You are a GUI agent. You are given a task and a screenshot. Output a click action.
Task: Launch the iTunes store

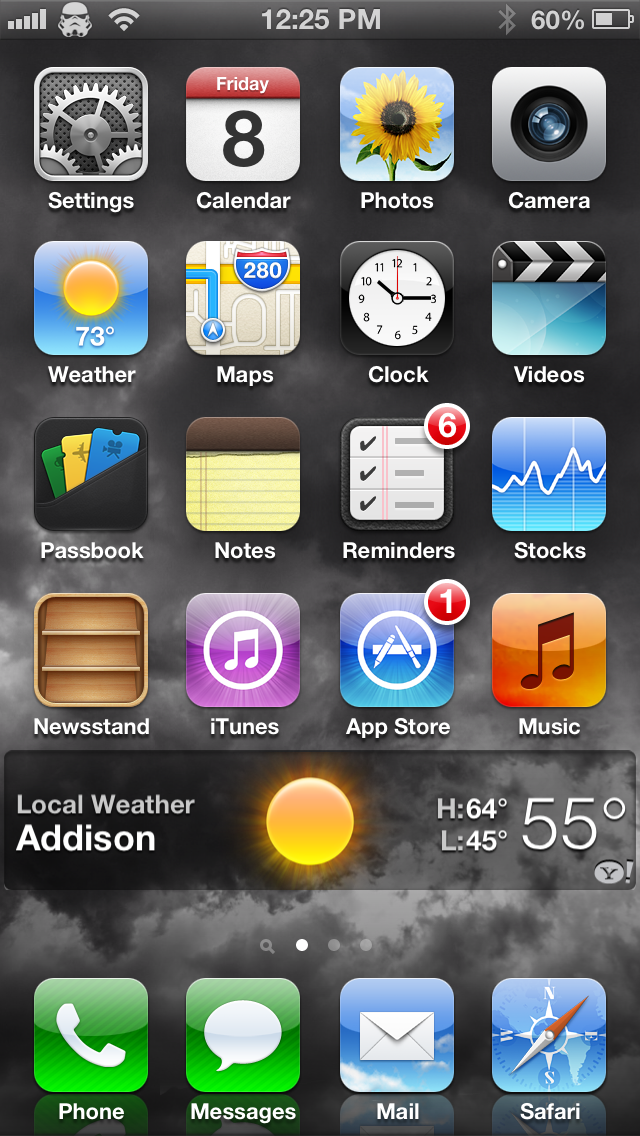coord(243,650)
